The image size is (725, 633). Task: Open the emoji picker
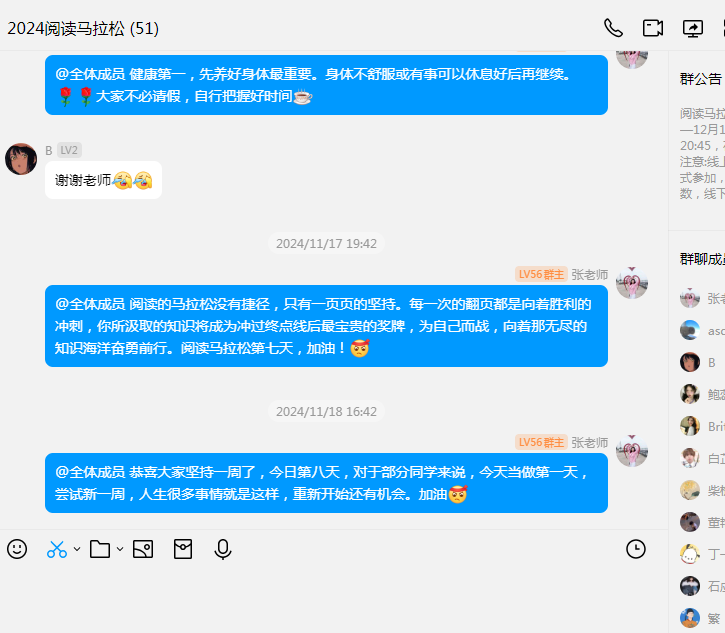click(17, 549)
